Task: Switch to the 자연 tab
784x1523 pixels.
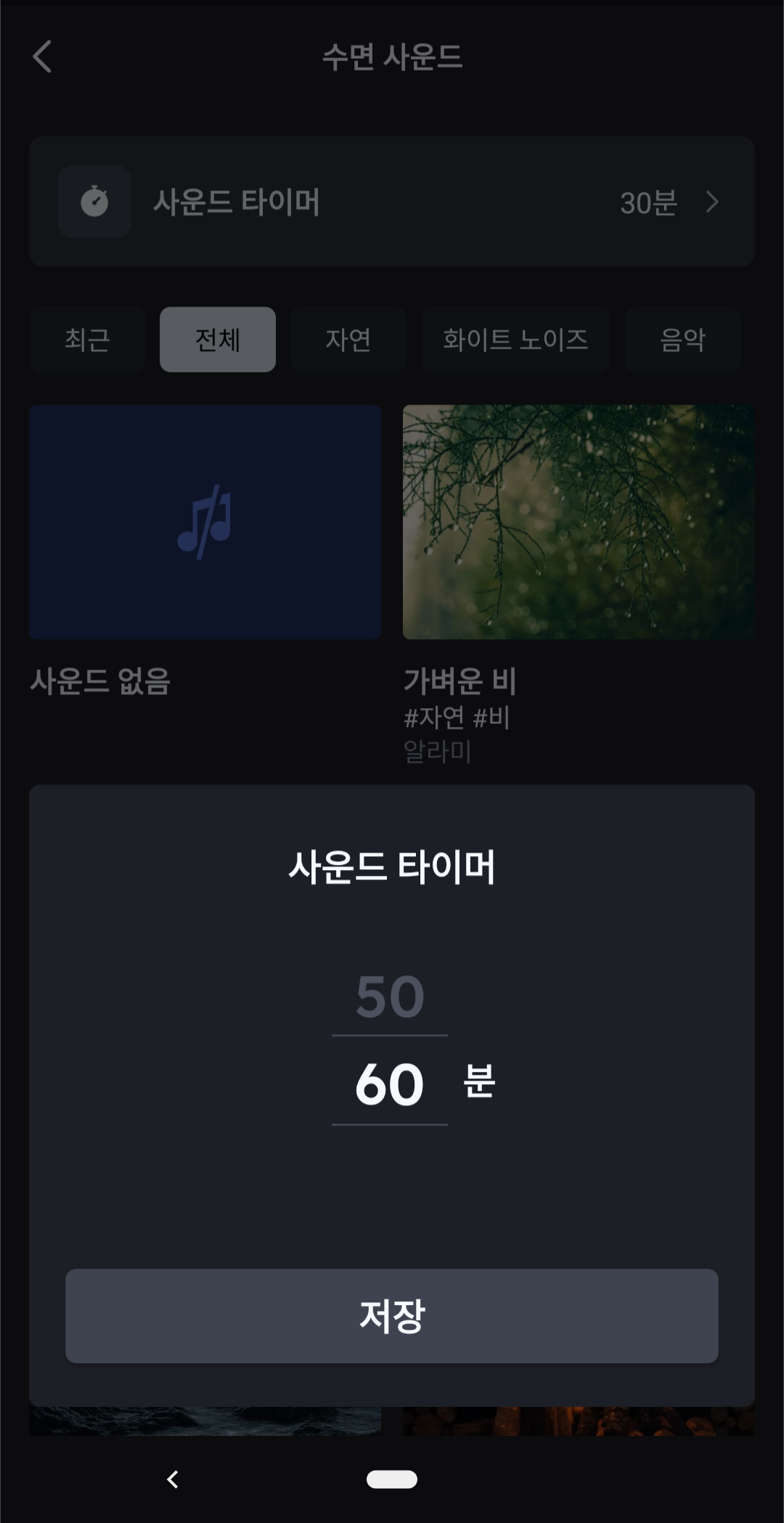Action: [x=348, y=339]
